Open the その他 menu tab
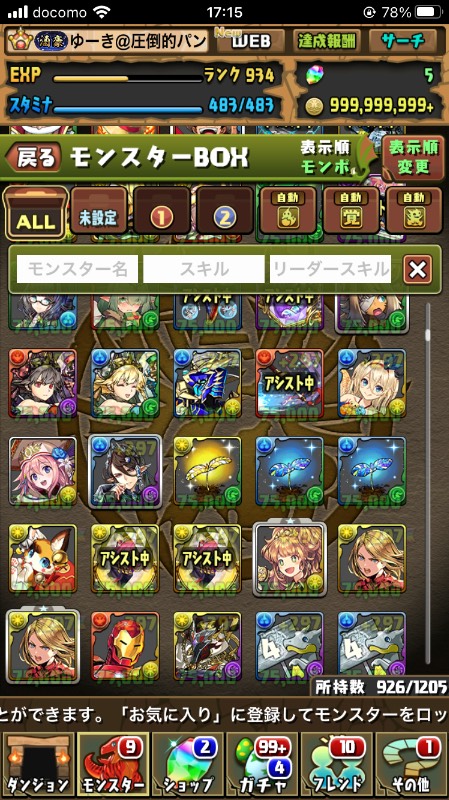 [411, 764]
